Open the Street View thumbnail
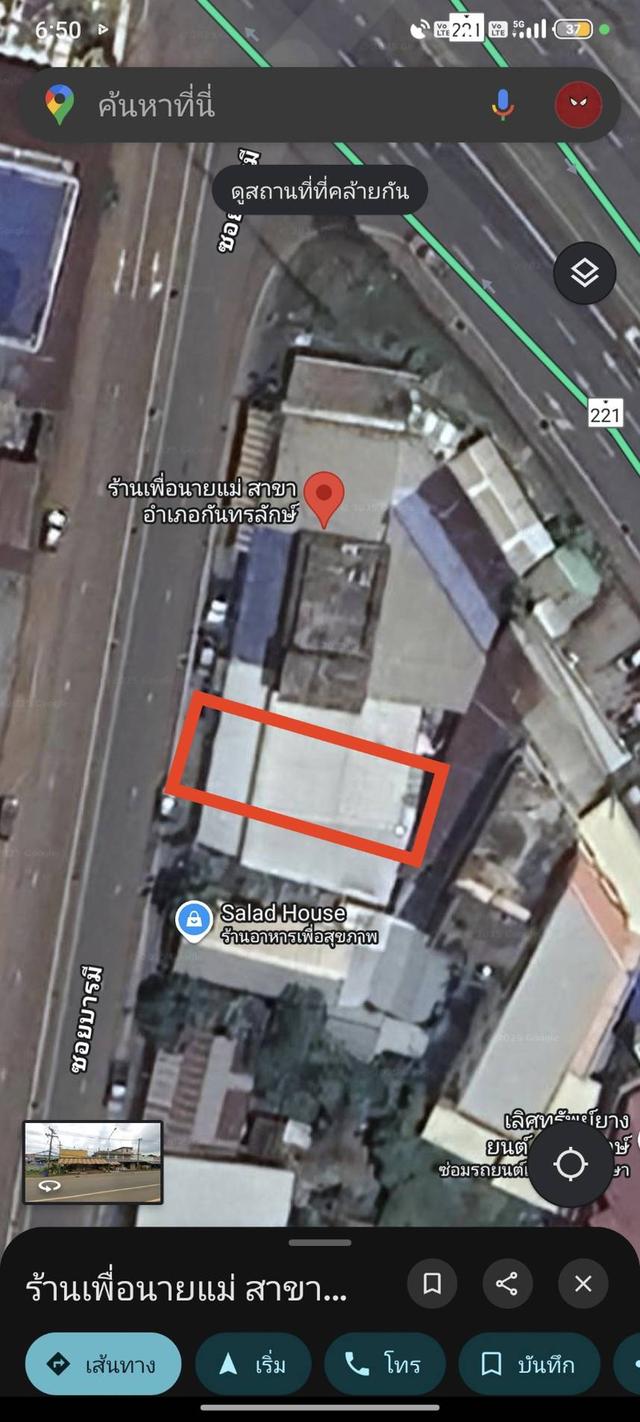This screenshot has width=640, height=1422. click(93, 1162)
